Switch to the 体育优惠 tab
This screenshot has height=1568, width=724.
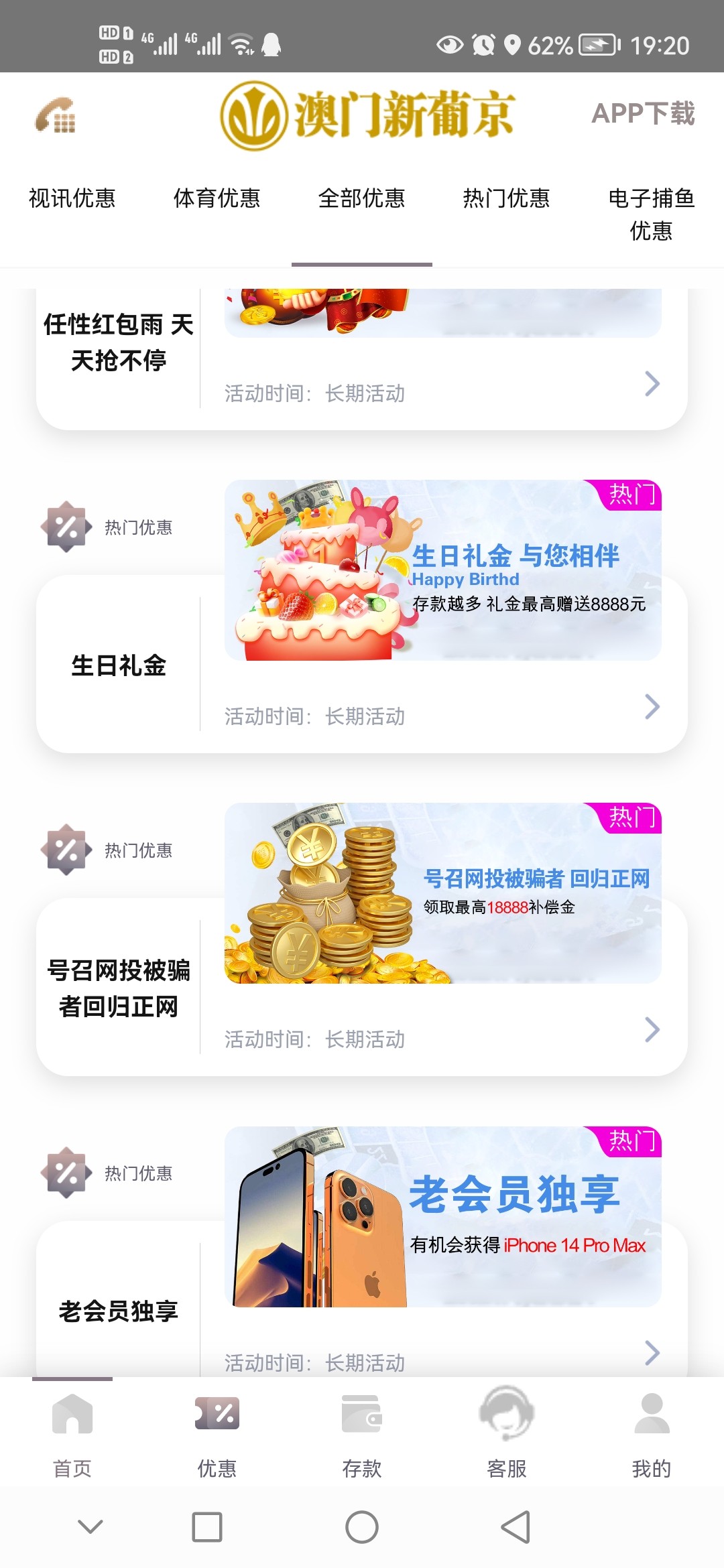pyautogui.click(x=217, y=198)
